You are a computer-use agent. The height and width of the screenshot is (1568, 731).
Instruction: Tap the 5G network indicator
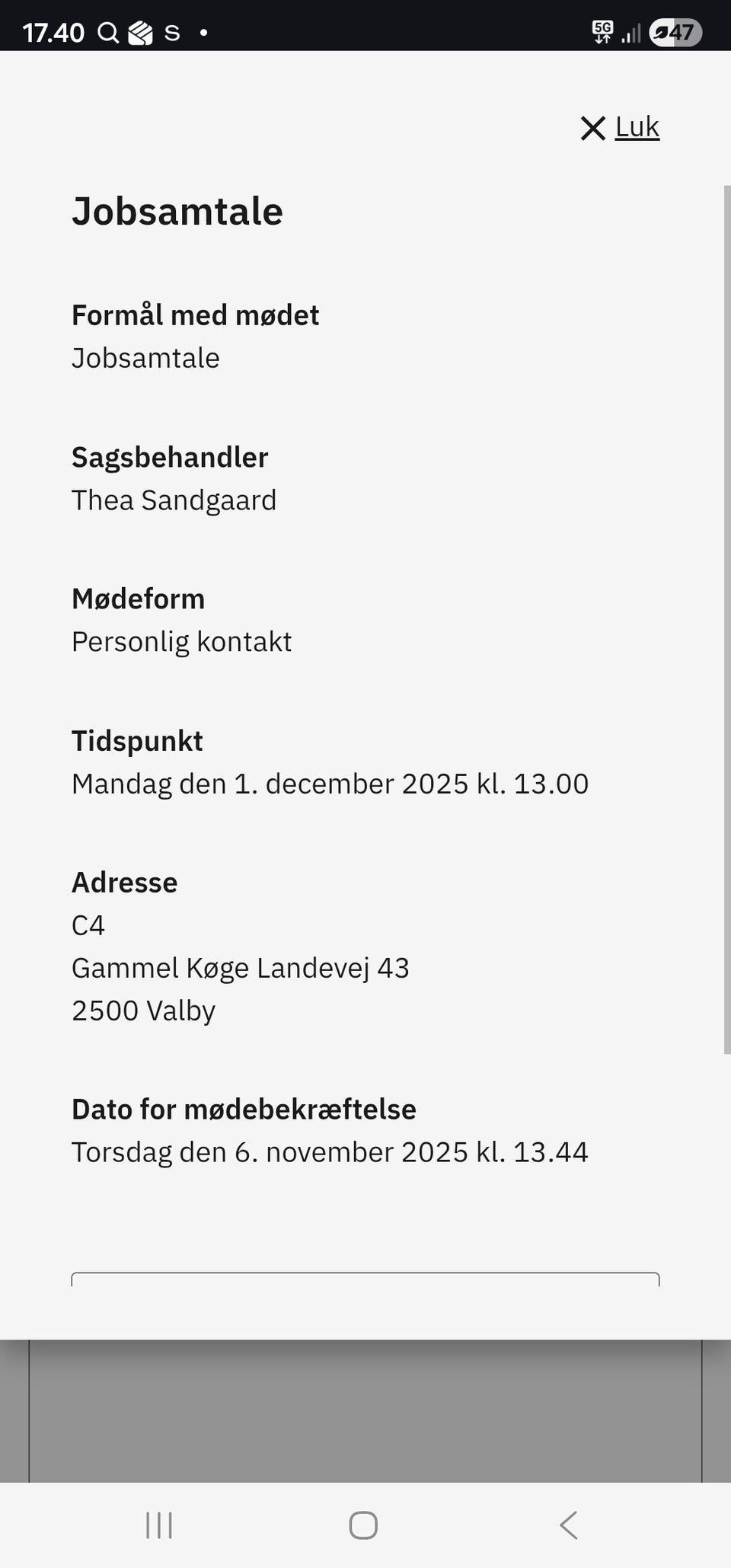(x=601, y=31)
